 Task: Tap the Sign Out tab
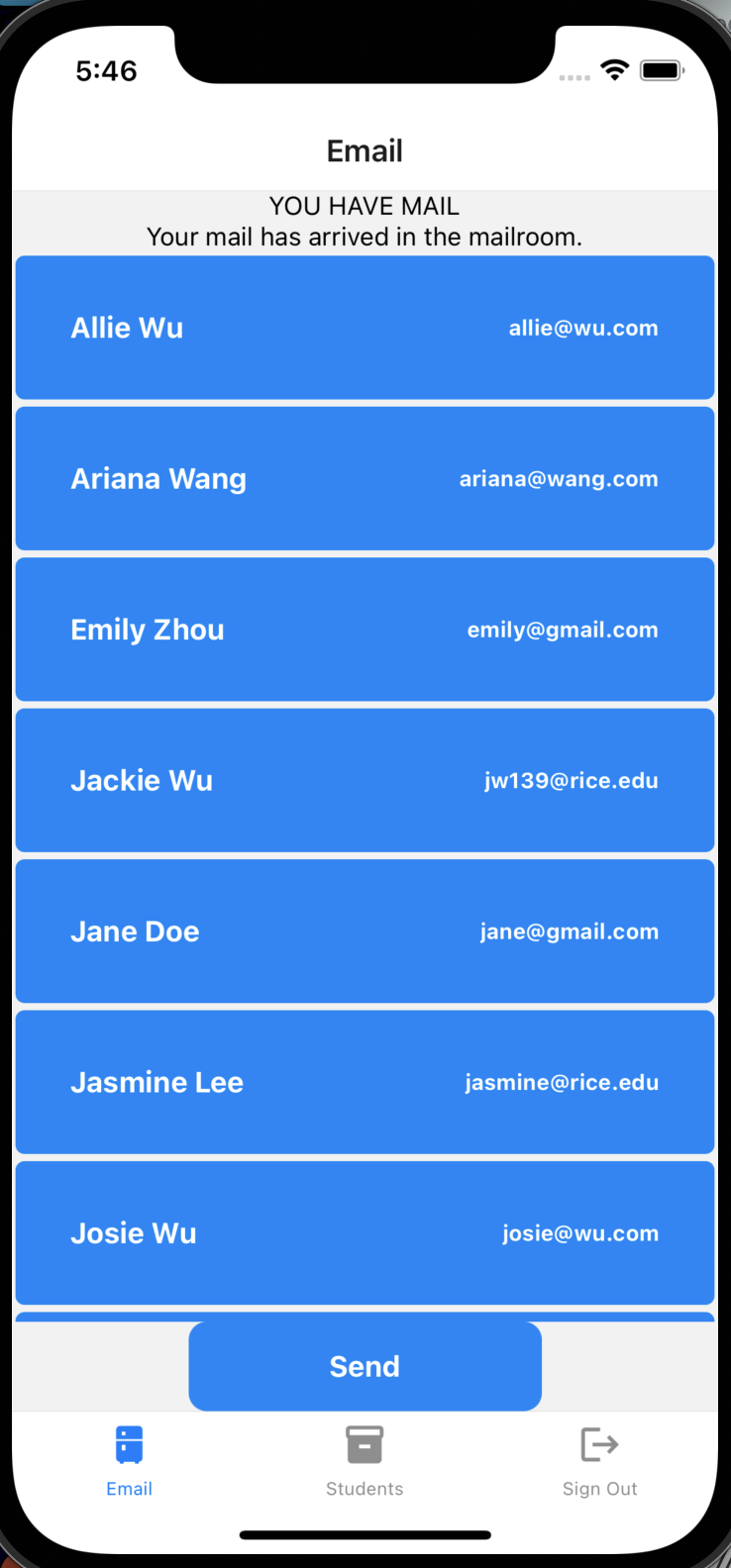pos(599,1461)
